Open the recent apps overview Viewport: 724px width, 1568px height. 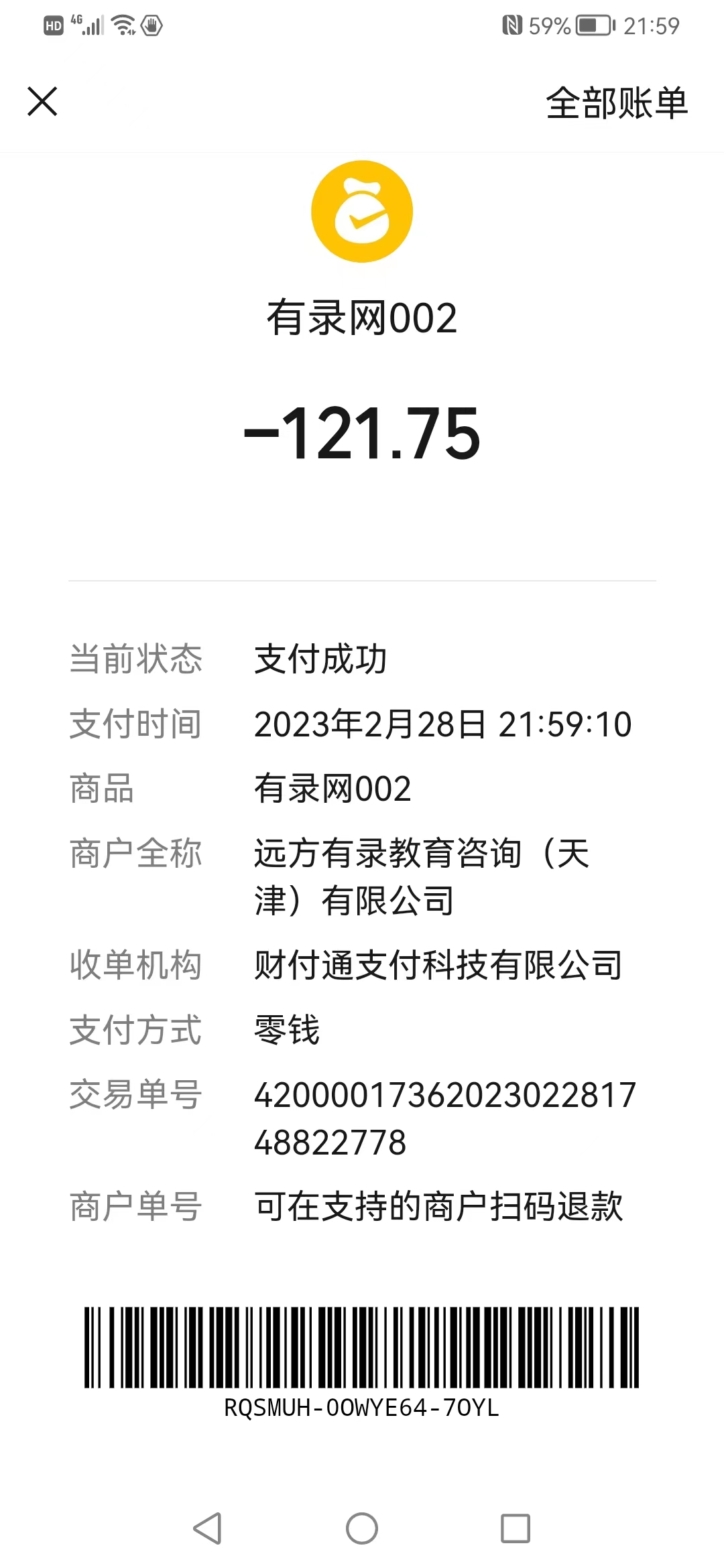pos(516,1528)
